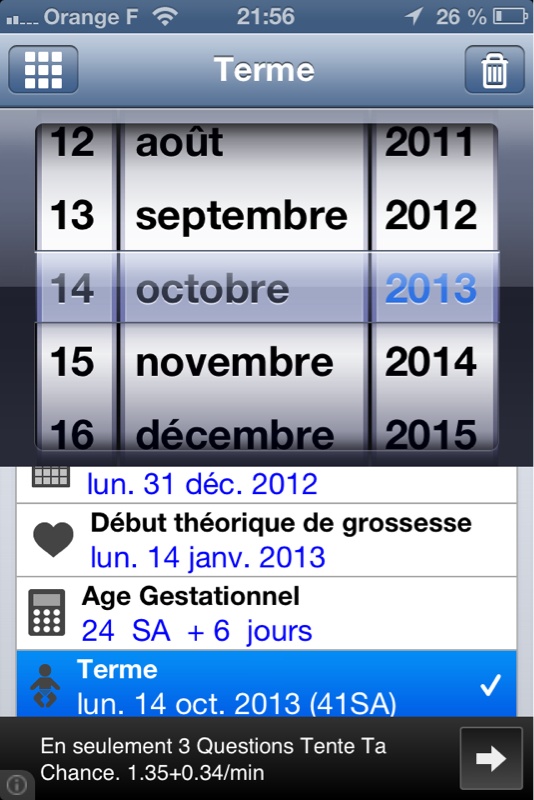This screenshot has width=534, height=800.
Task: Open the grid menu button
Action: click(43, 69)
